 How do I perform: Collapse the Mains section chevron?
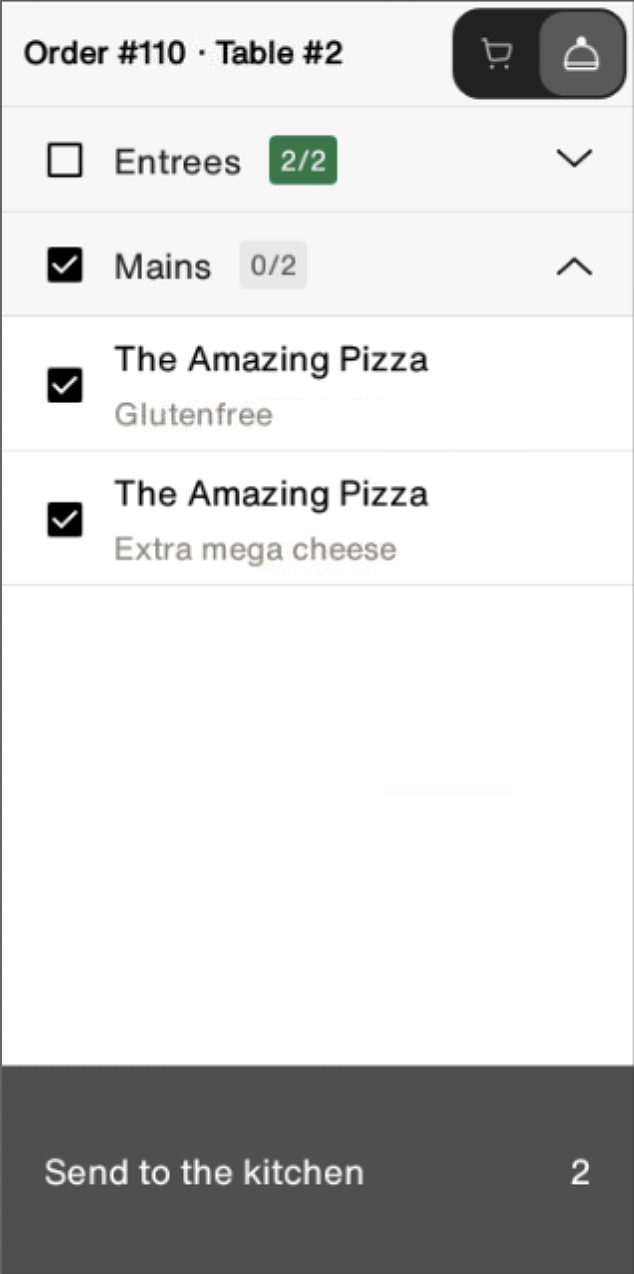574,266
